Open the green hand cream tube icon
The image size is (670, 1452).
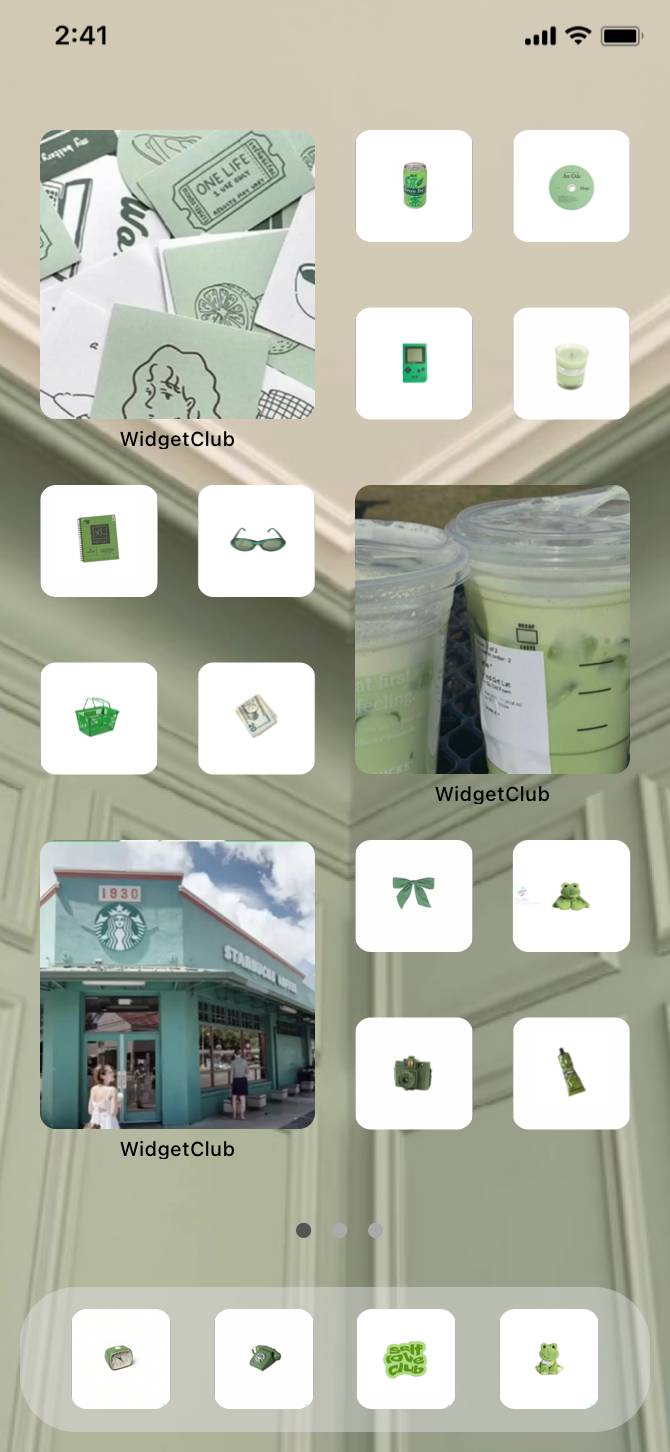pyautogui.click(x=571, y=1073)
